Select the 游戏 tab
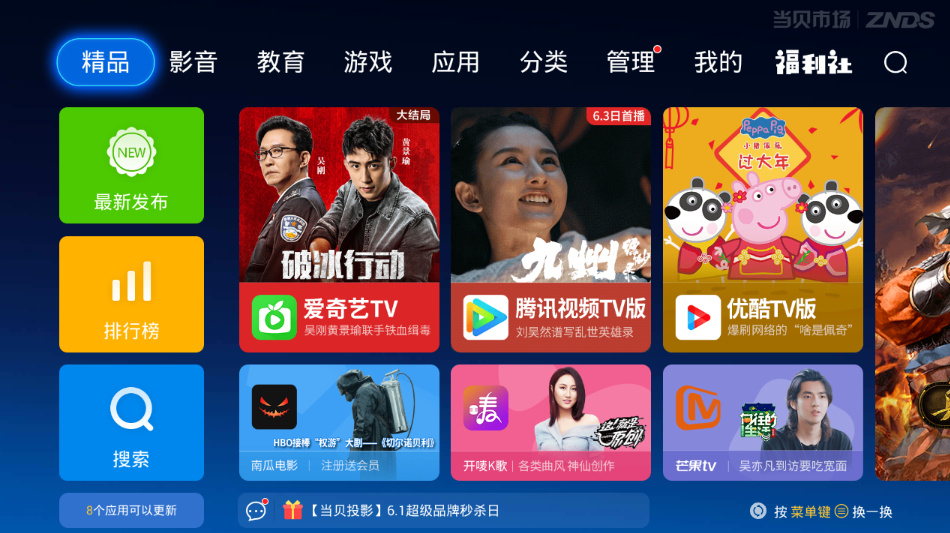Image resolution: width=950 pixels, height=533 pixels. click(x=368, y=62)
